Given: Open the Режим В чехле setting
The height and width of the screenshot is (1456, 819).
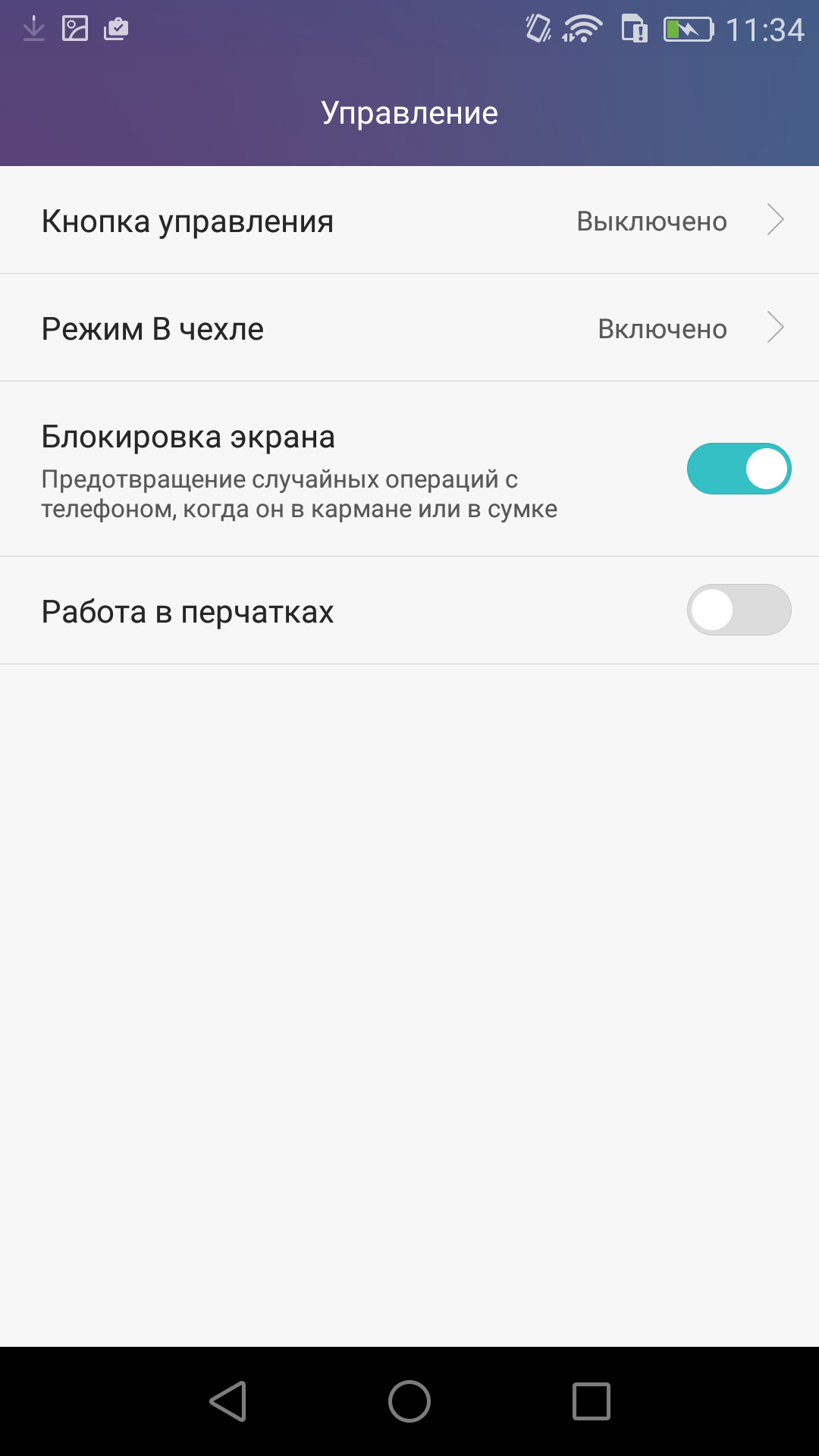Looking at the screenshot, I should coord(409,328).
